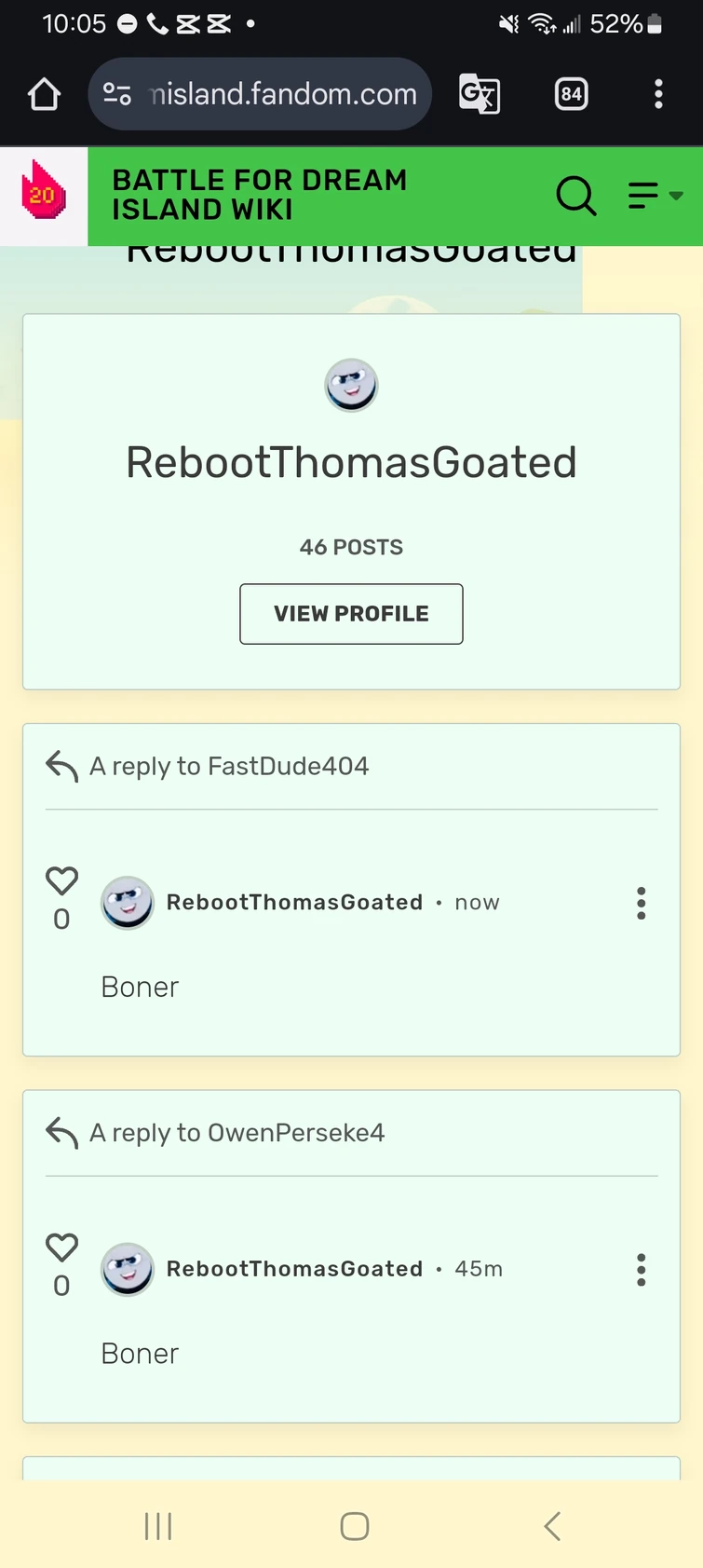Open Google Translate for this page
Image resolution: width=703 pixels, height=1568 pixels.
[x=480, y=93]
